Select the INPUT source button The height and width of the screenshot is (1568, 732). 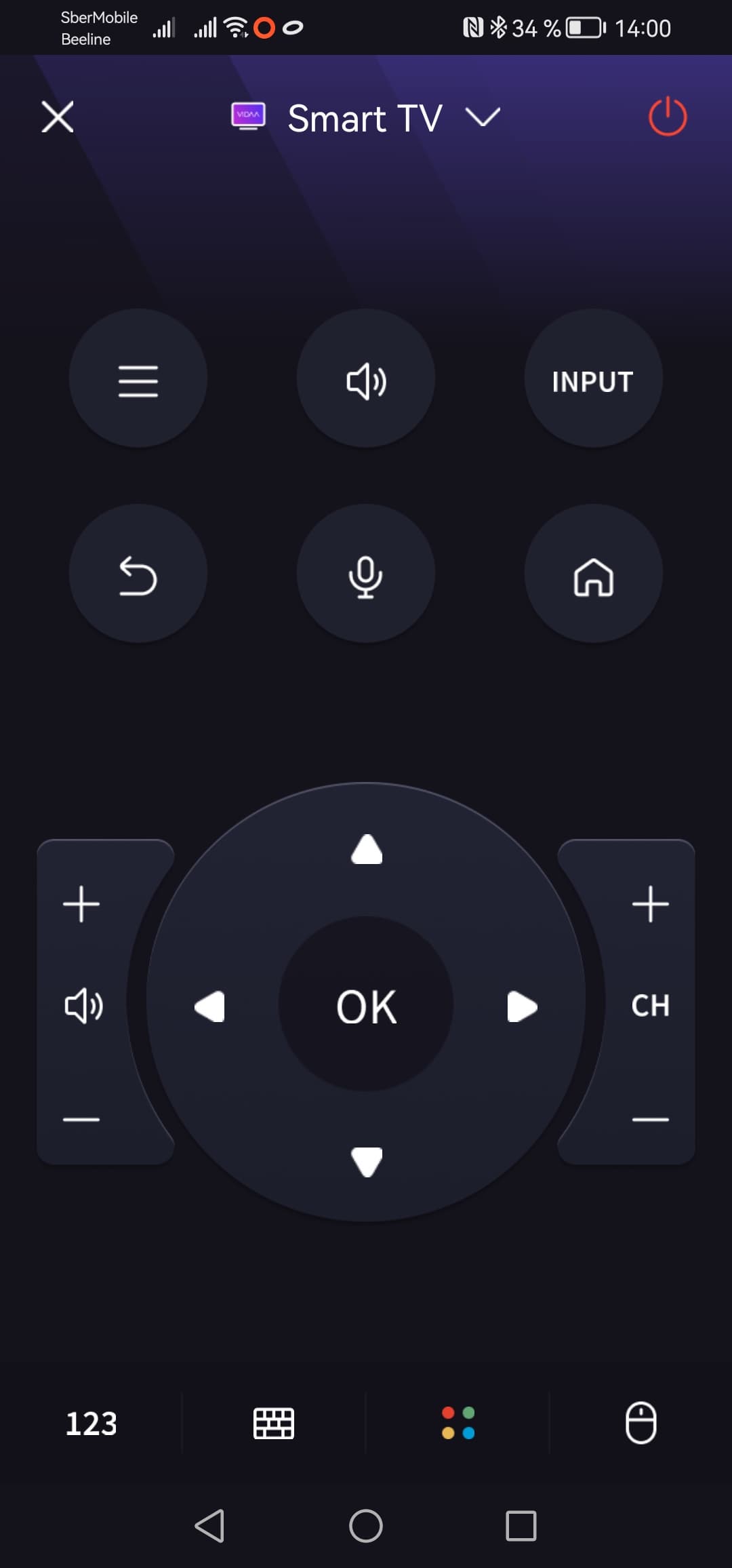[593, 379]
